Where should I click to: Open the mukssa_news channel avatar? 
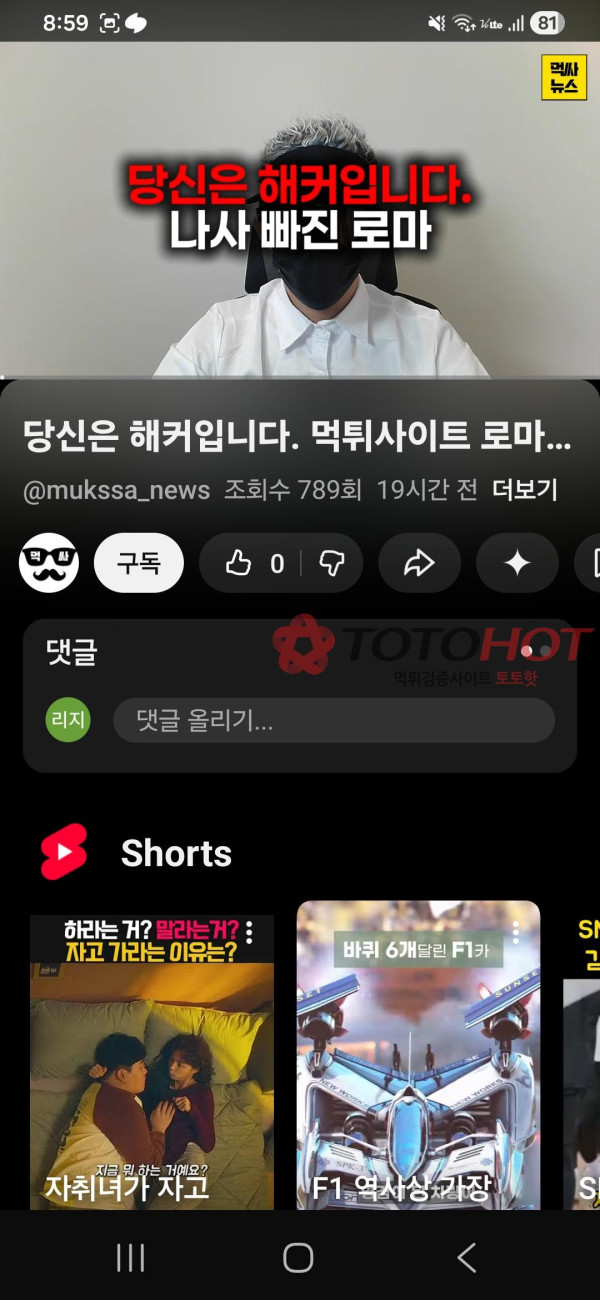tap(49, 563)
